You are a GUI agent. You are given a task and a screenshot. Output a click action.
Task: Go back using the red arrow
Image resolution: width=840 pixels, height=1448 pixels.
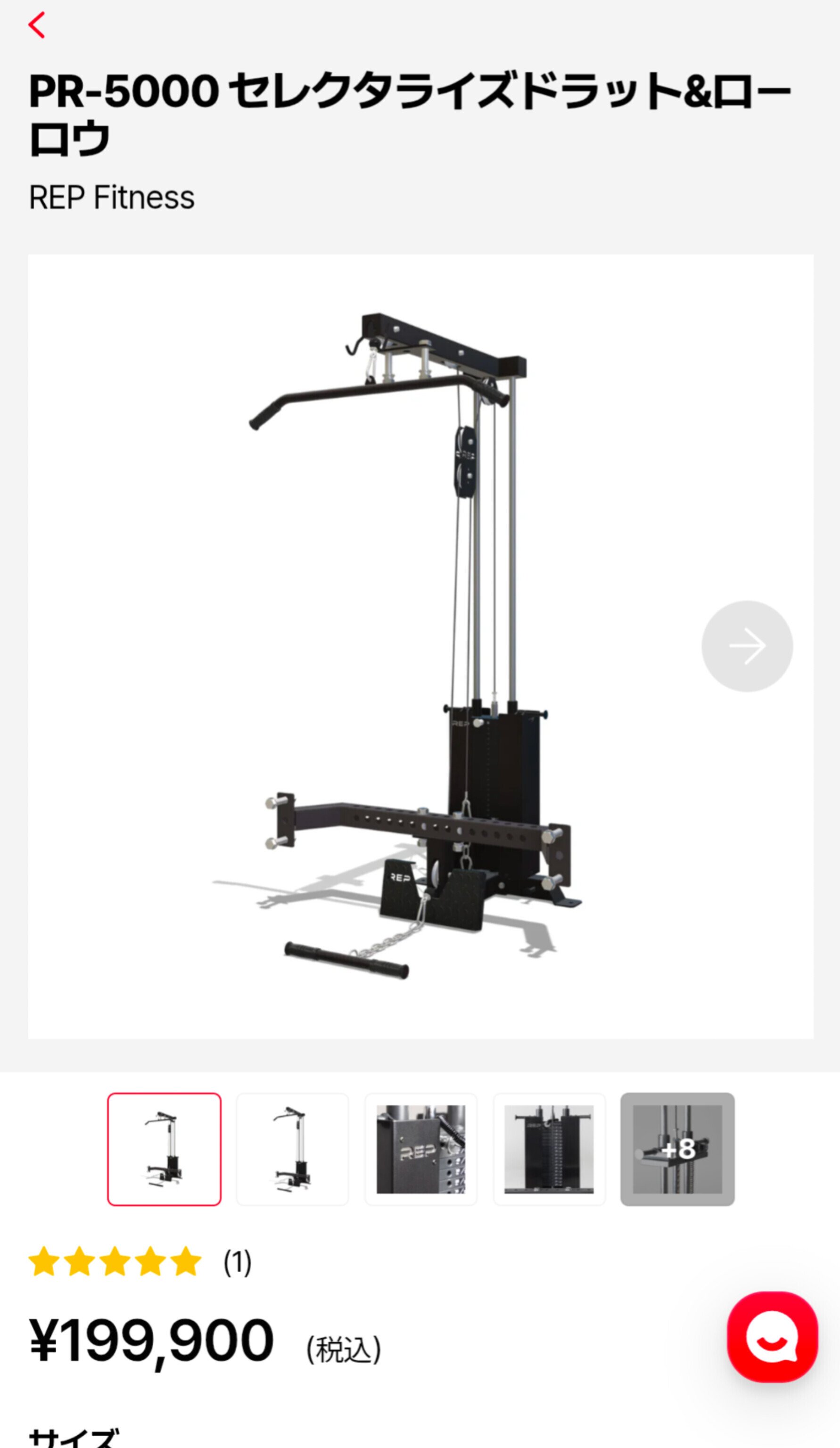[37, 25]
